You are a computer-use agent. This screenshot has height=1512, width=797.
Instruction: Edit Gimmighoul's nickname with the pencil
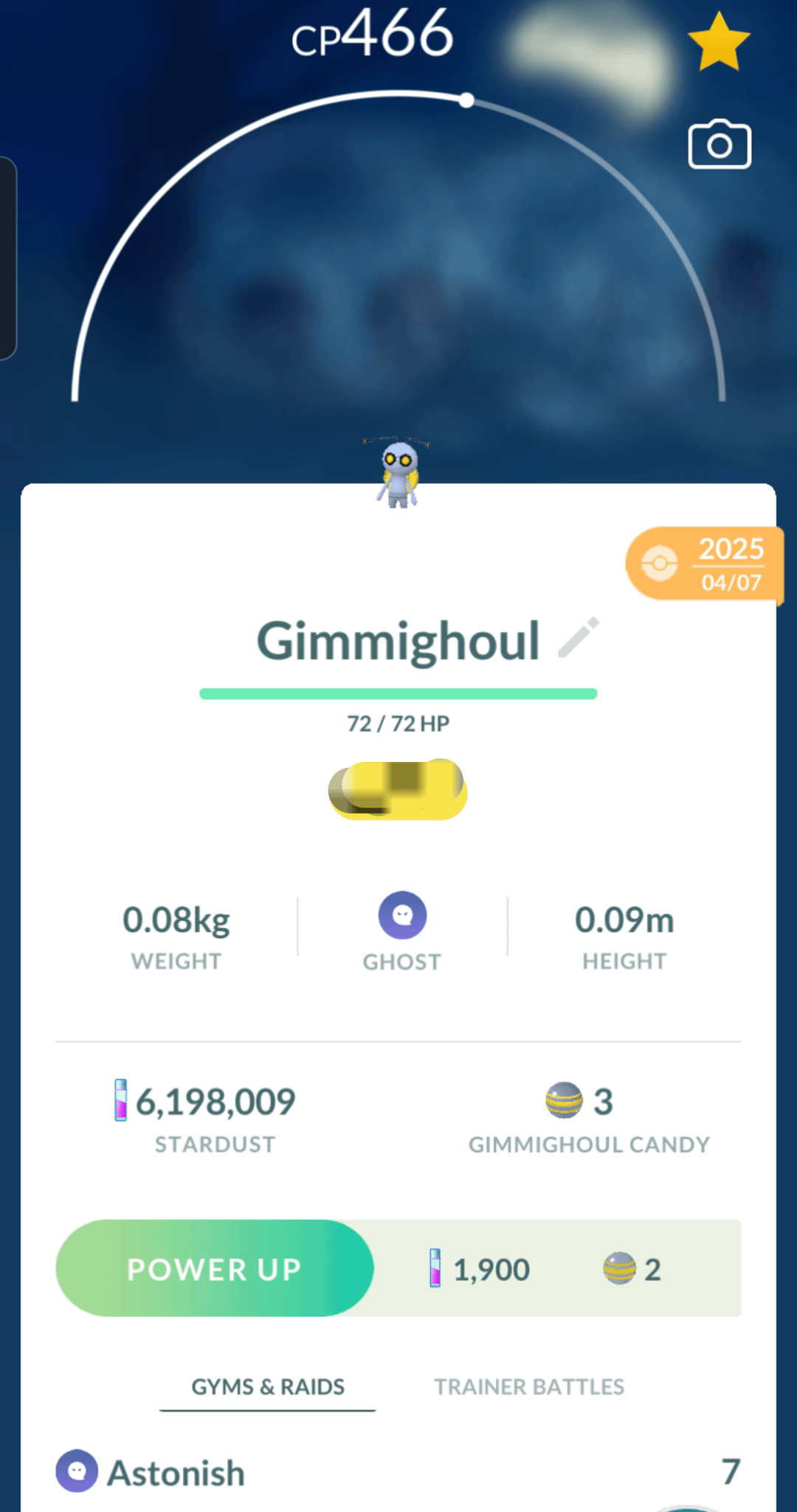pos(579,638)
